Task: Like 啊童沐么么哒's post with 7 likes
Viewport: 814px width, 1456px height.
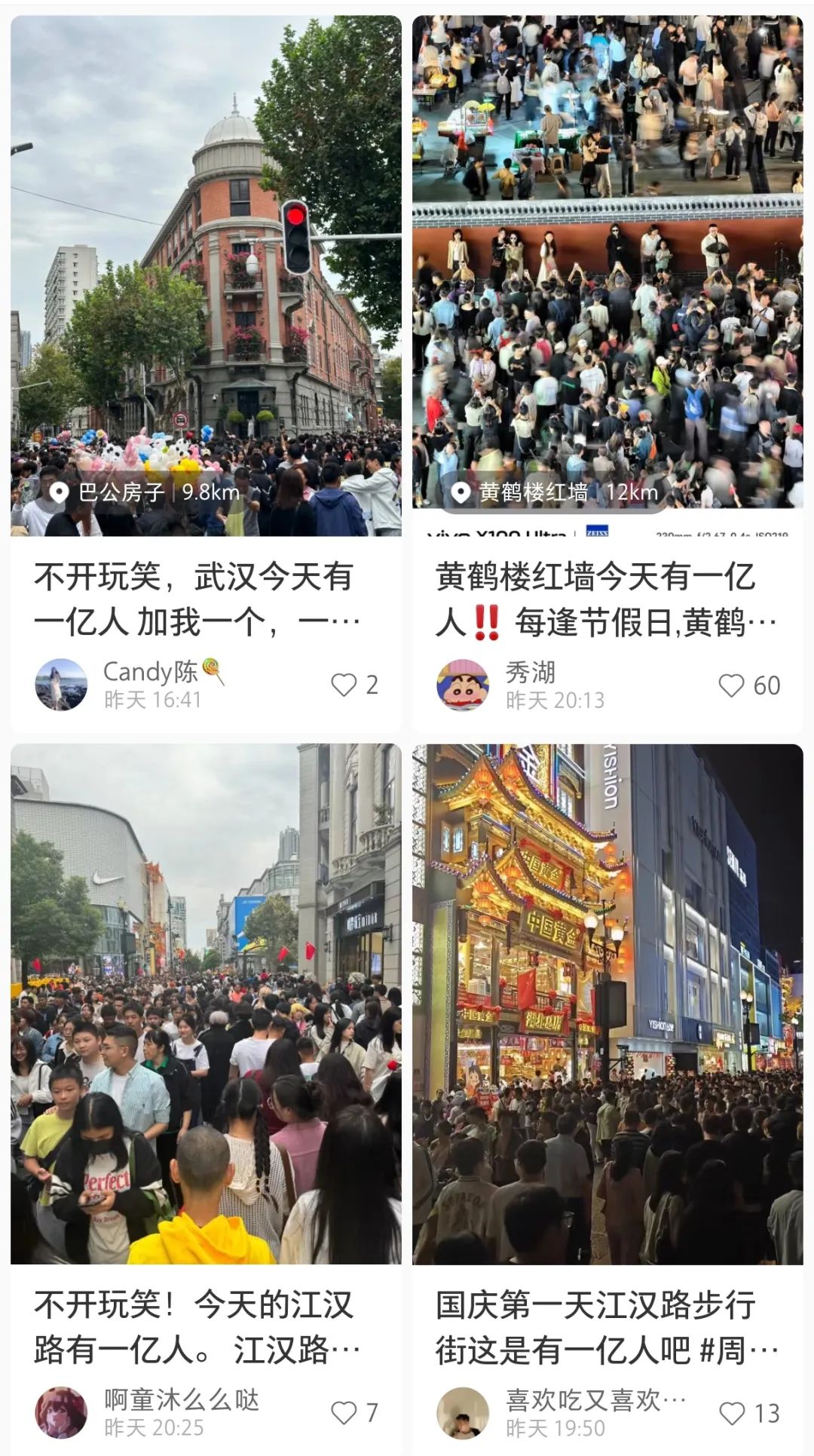Action: (x=344, y=1412)
